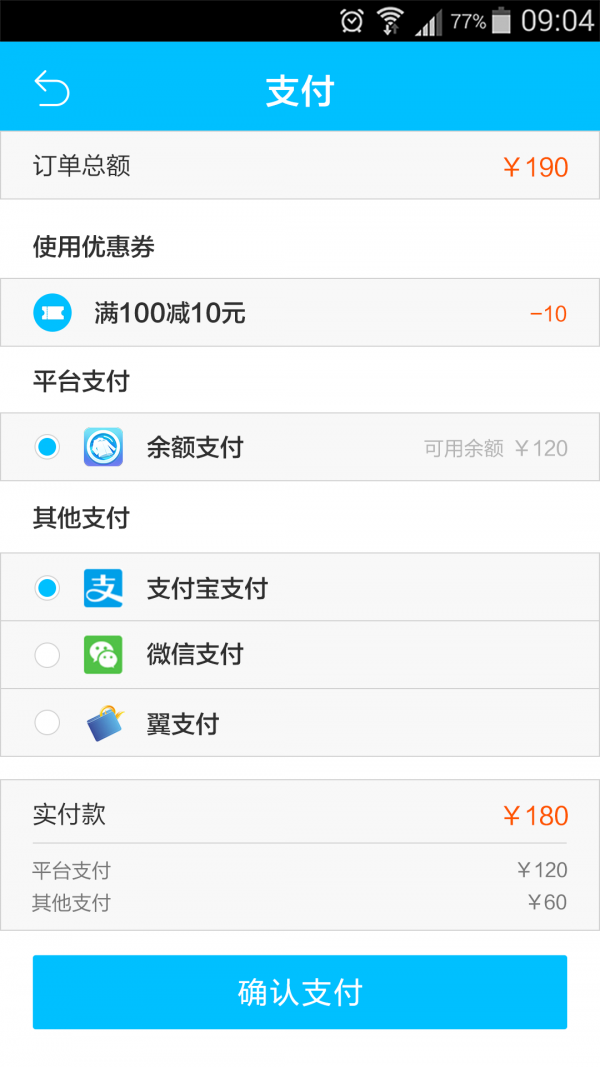Toggle 余额支付 balance payment option
Viewport: 600px width, 1067px height.
point(47,447)
